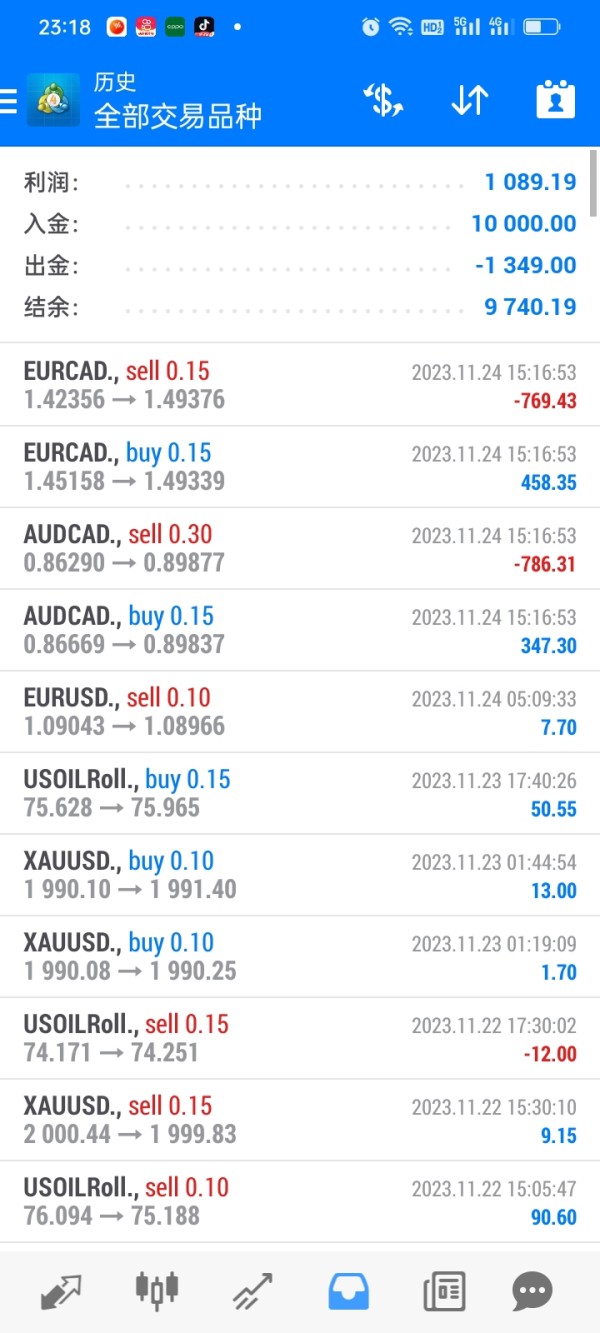
Task: Expand the USOILRoll sell 0.15 trade
Action: [x=300, y=1039]
